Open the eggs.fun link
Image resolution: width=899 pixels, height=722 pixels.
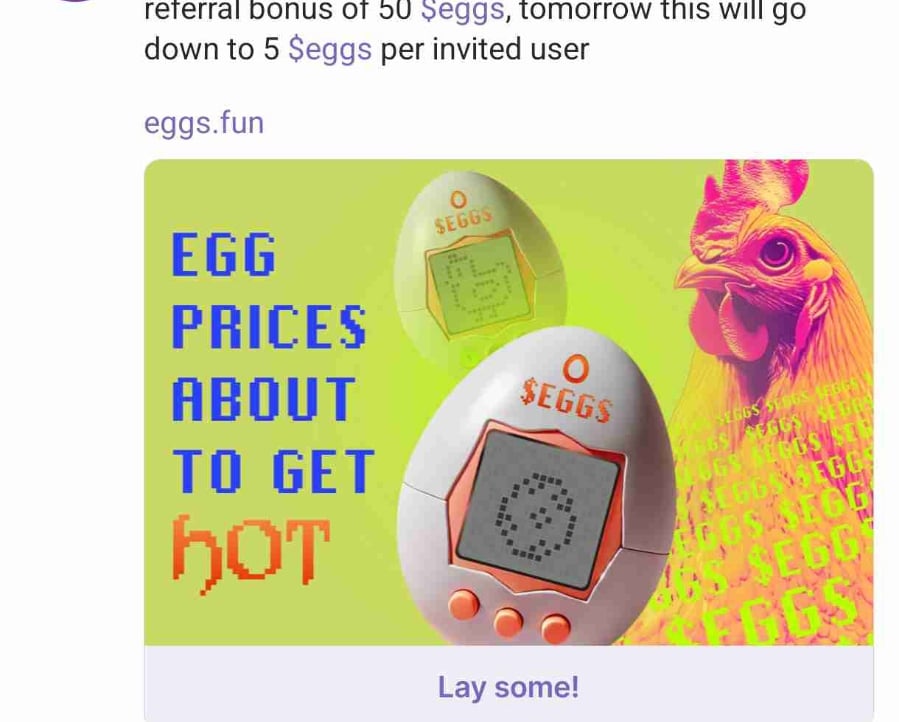click(x=204, y=123)
